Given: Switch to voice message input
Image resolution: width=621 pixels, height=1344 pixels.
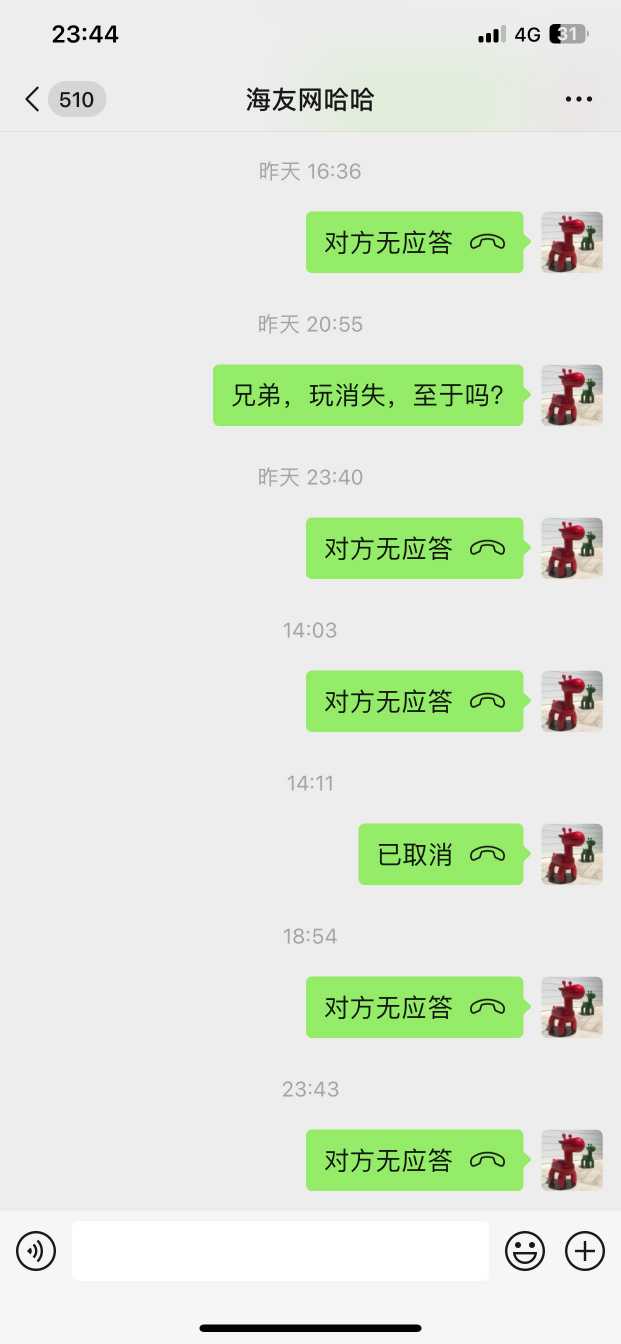Looking at the screenshot, I should coord(36,1250).
